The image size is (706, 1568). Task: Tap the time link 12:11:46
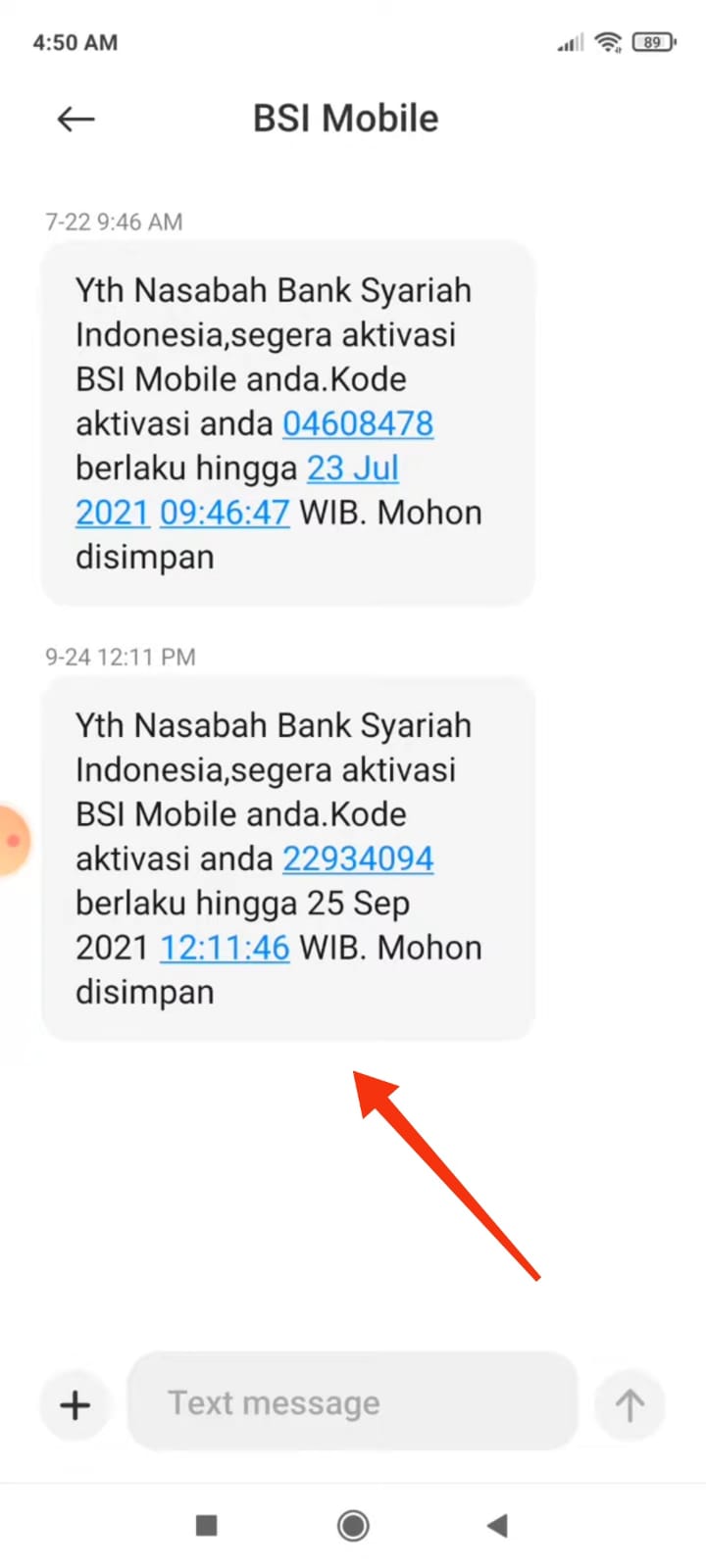point(225,948)
